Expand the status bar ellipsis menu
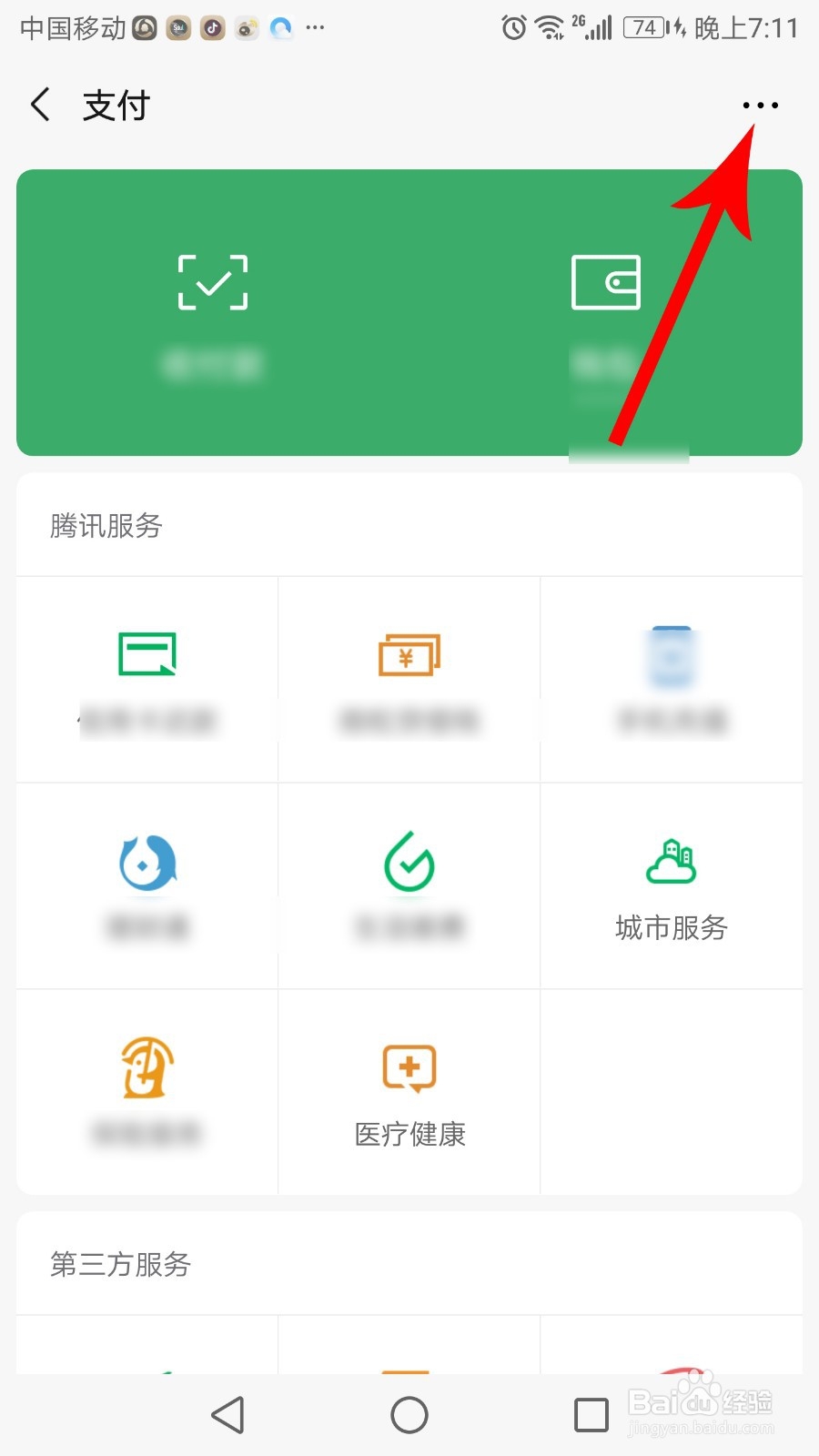This screenshot has width=819, height=1456. click(x=315, y=27)
